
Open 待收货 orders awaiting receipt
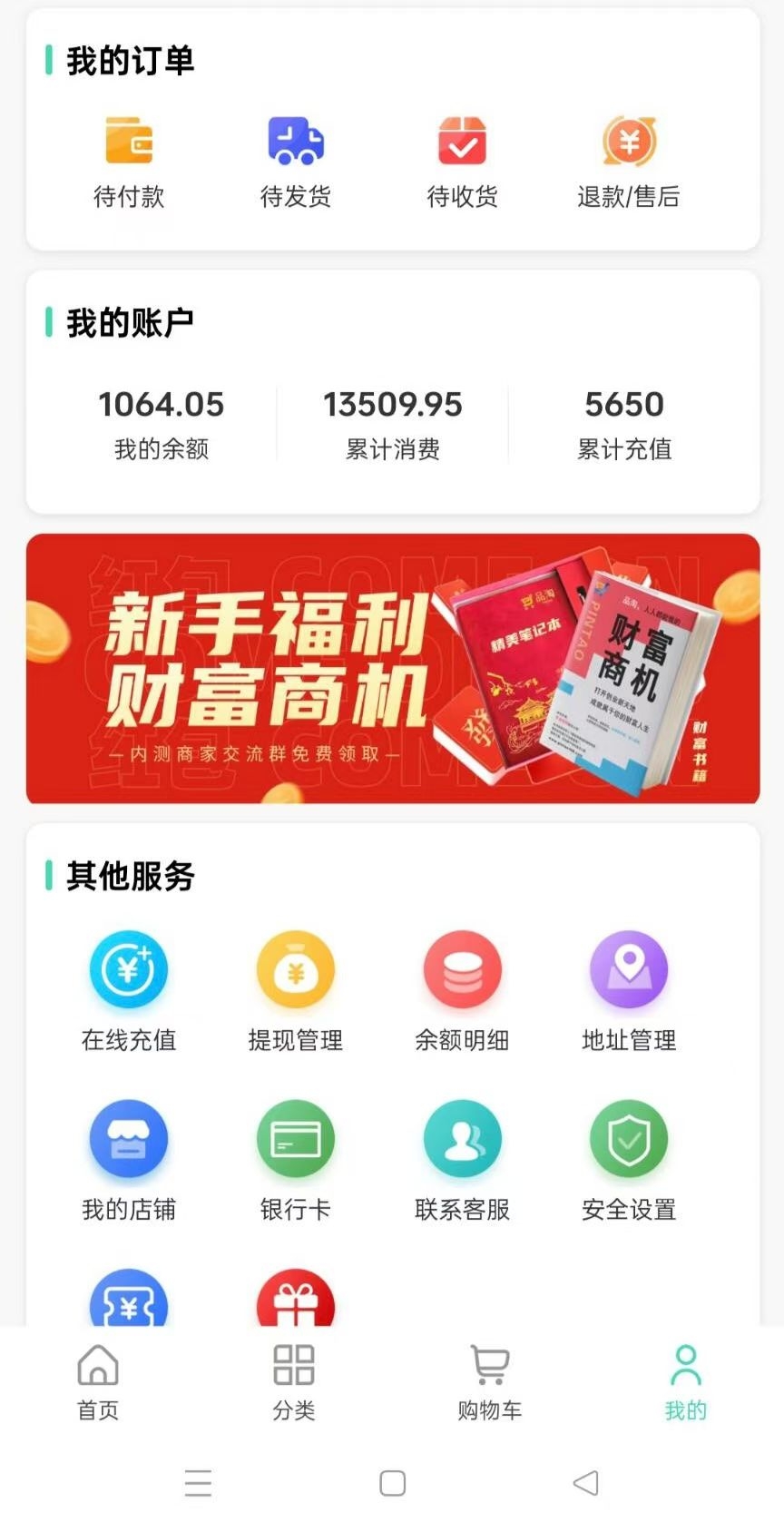click(462, 161)
